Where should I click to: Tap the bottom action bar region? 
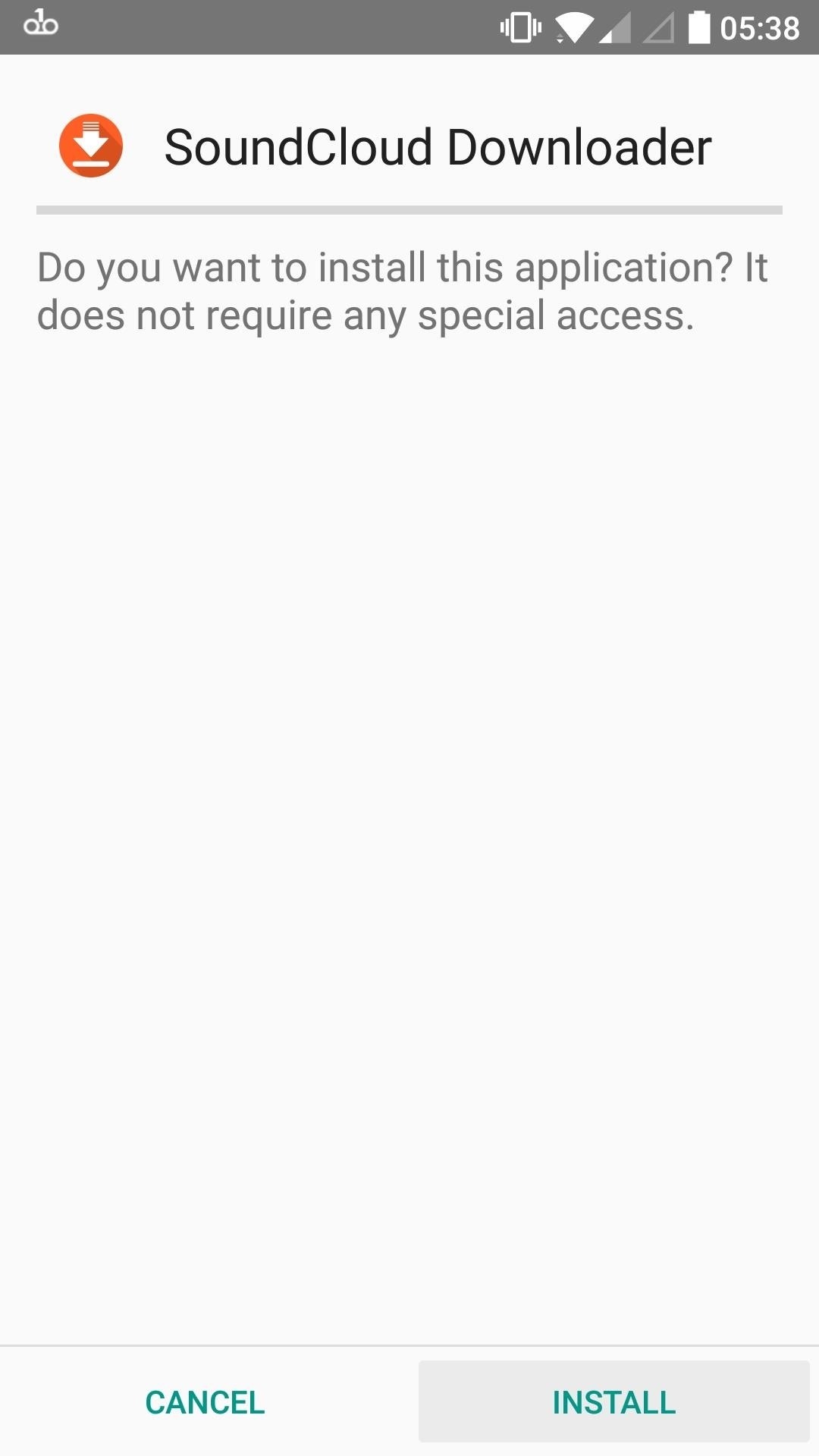[409, 1401]
